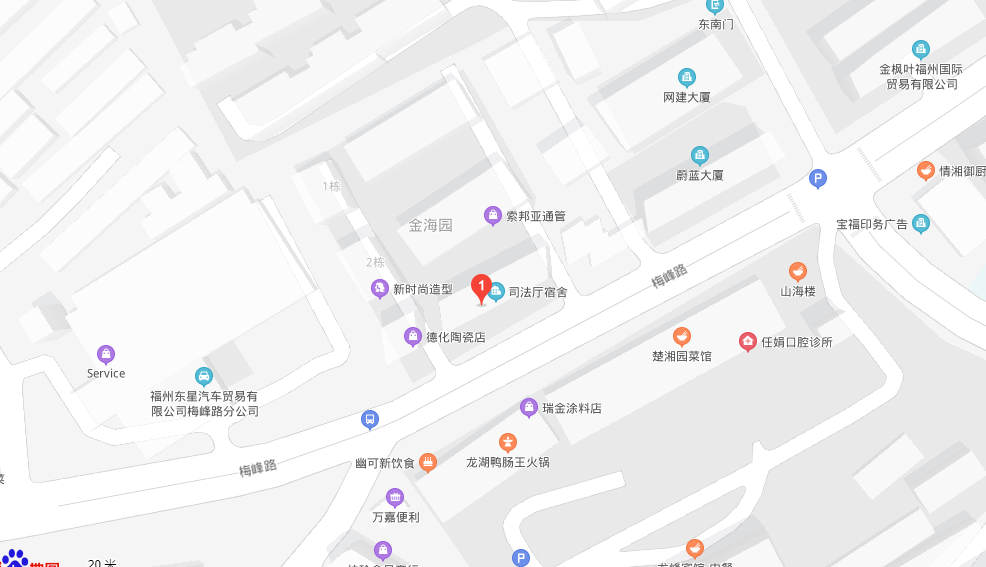Tap the 新时尚造型 map marker
Screen dimensions: 986x567
379,288
